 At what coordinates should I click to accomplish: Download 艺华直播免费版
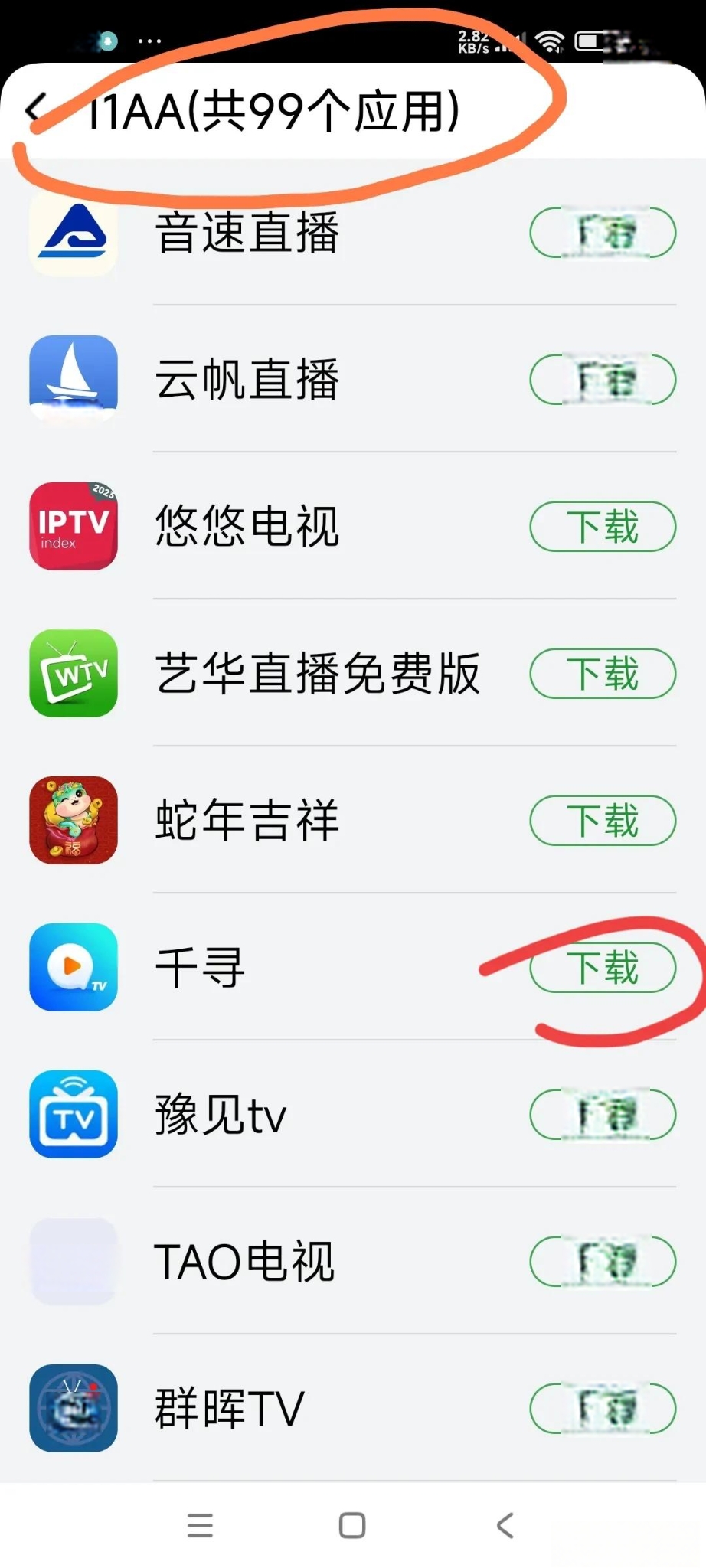(603, 674)
